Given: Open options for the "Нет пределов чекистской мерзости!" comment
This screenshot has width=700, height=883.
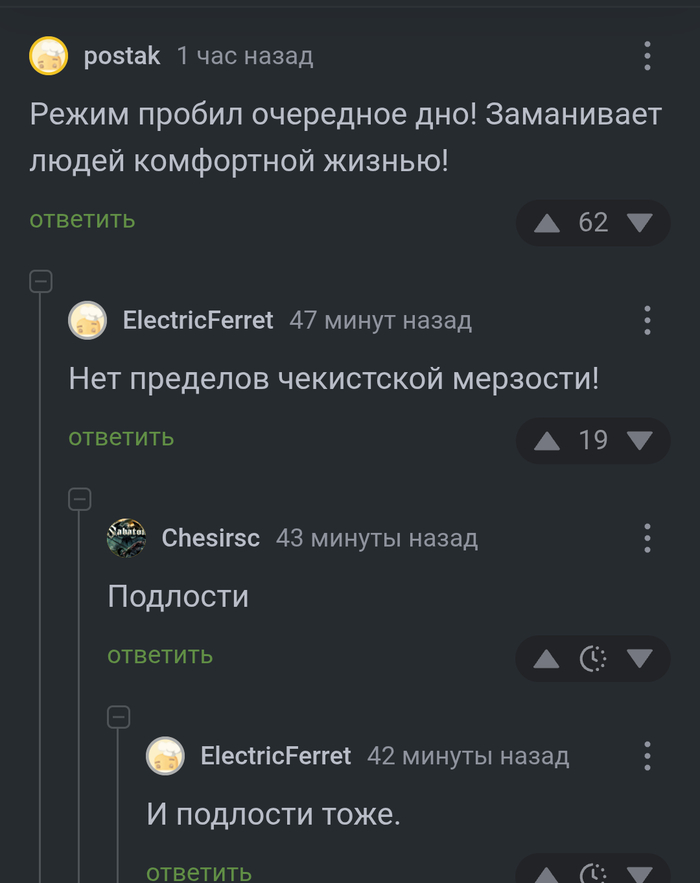Looking at the screenshot, I should tap(647, 320).
